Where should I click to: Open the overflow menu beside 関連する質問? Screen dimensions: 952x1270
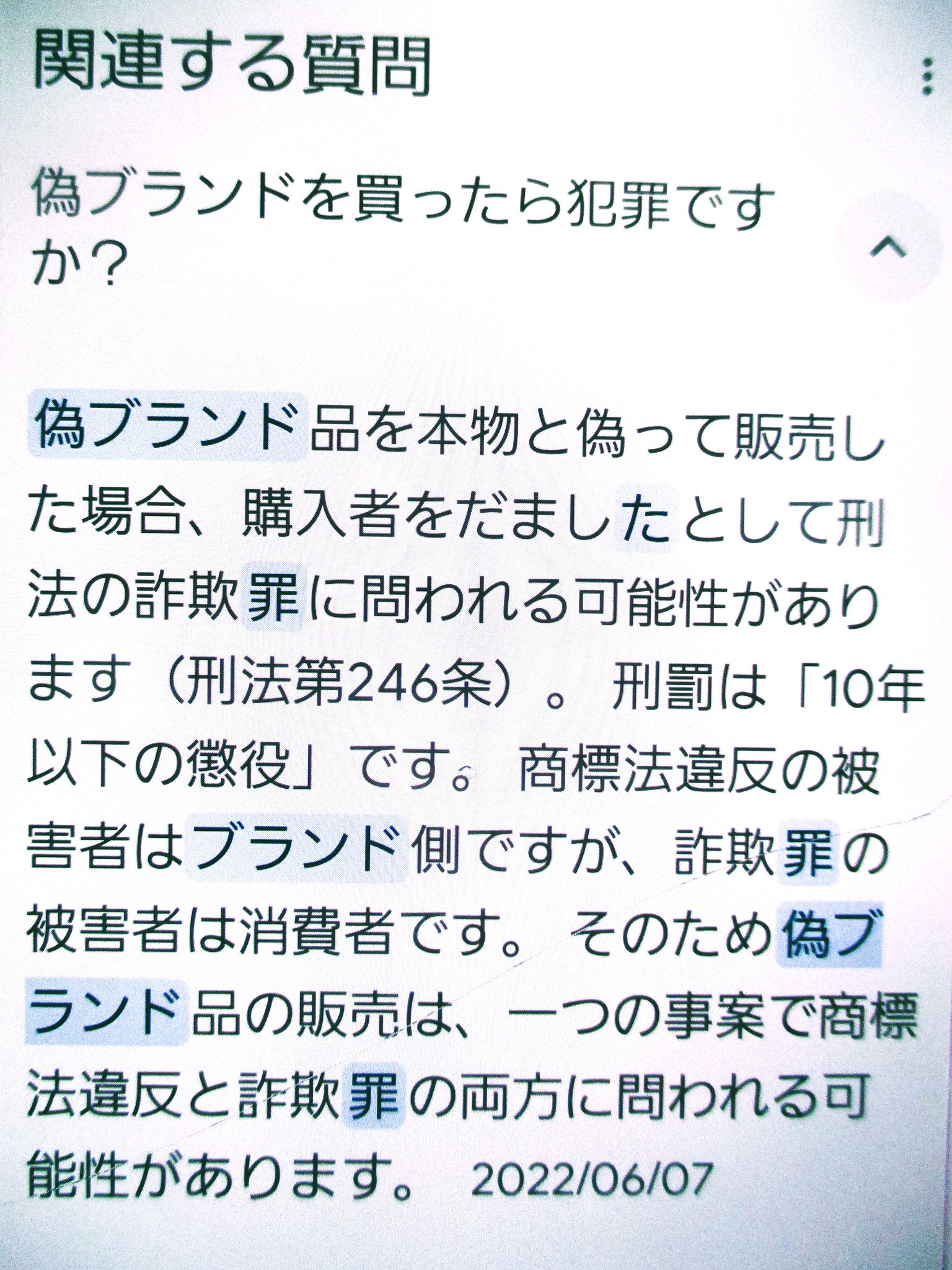[x=927, y=77]
